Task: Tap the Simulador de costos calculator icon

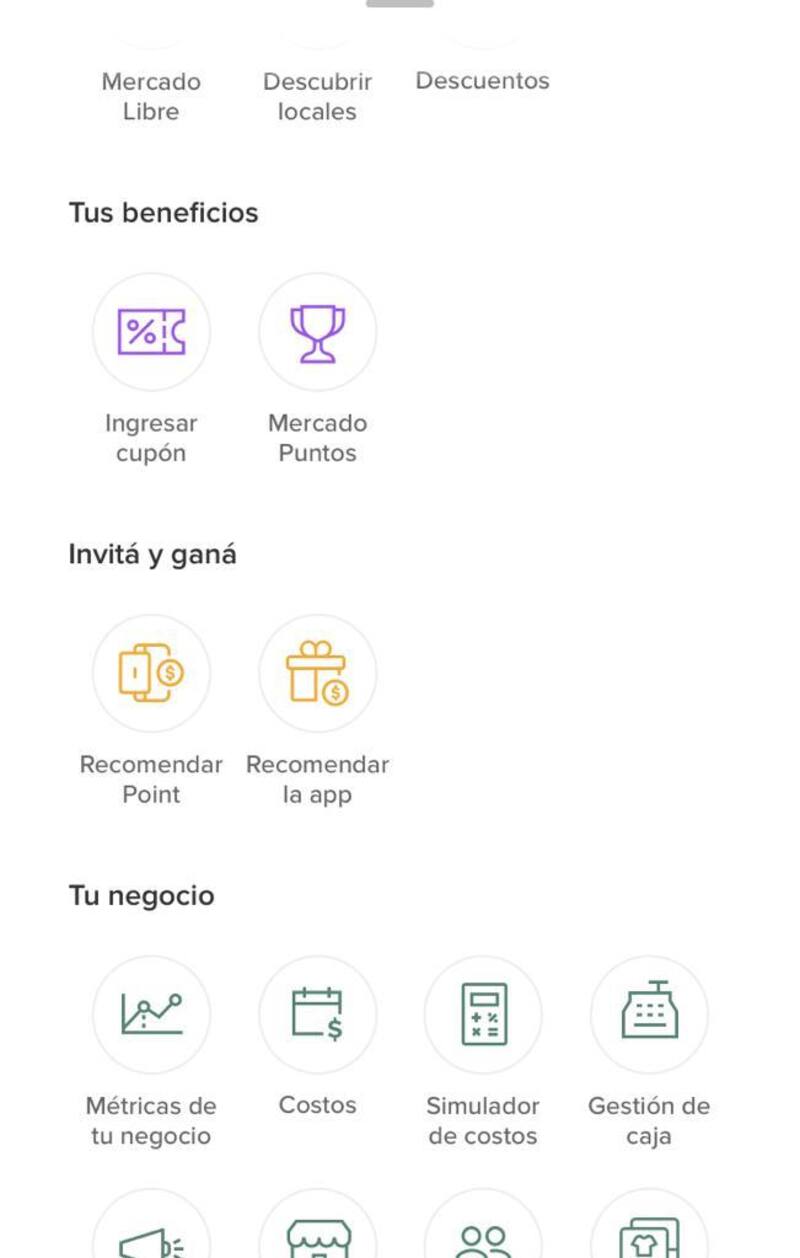Action: tap(484, 1014)
